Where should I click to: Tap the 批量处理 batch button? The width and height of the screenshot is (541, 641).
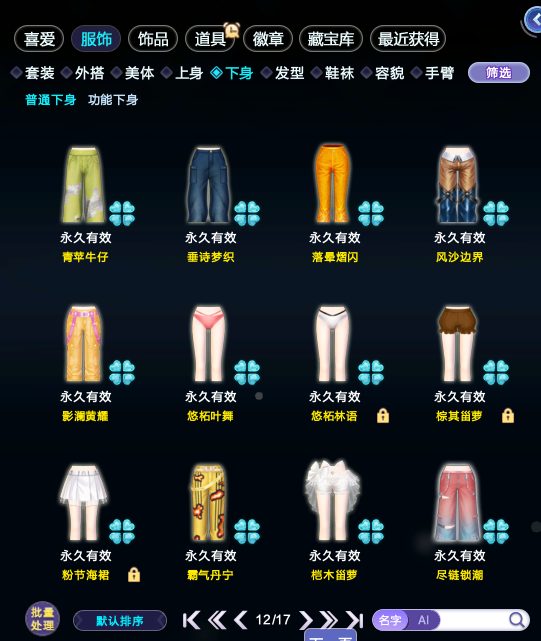click(43, 619)
